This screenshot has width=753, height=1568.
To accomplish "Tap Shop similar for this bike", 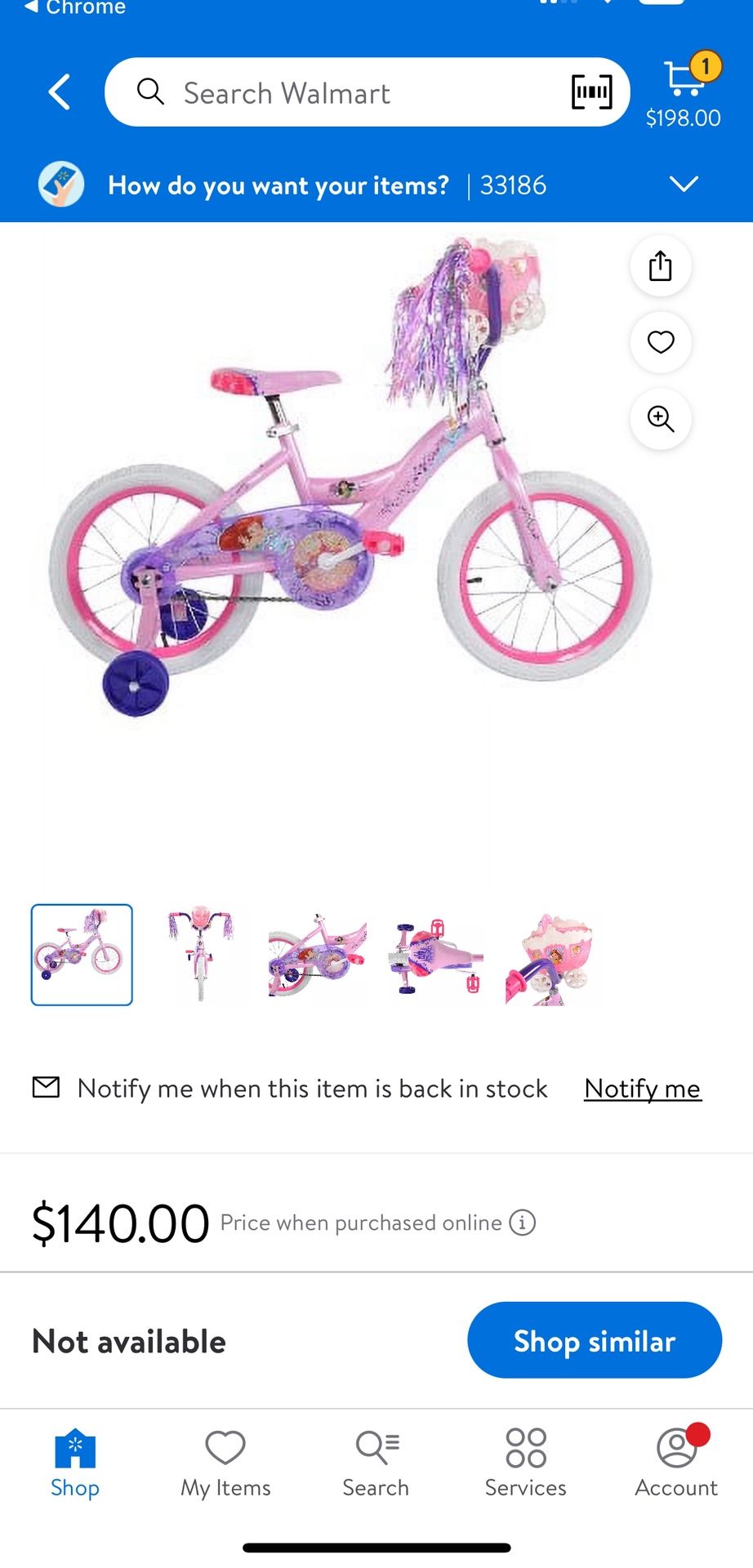I will pos(594,1340).
